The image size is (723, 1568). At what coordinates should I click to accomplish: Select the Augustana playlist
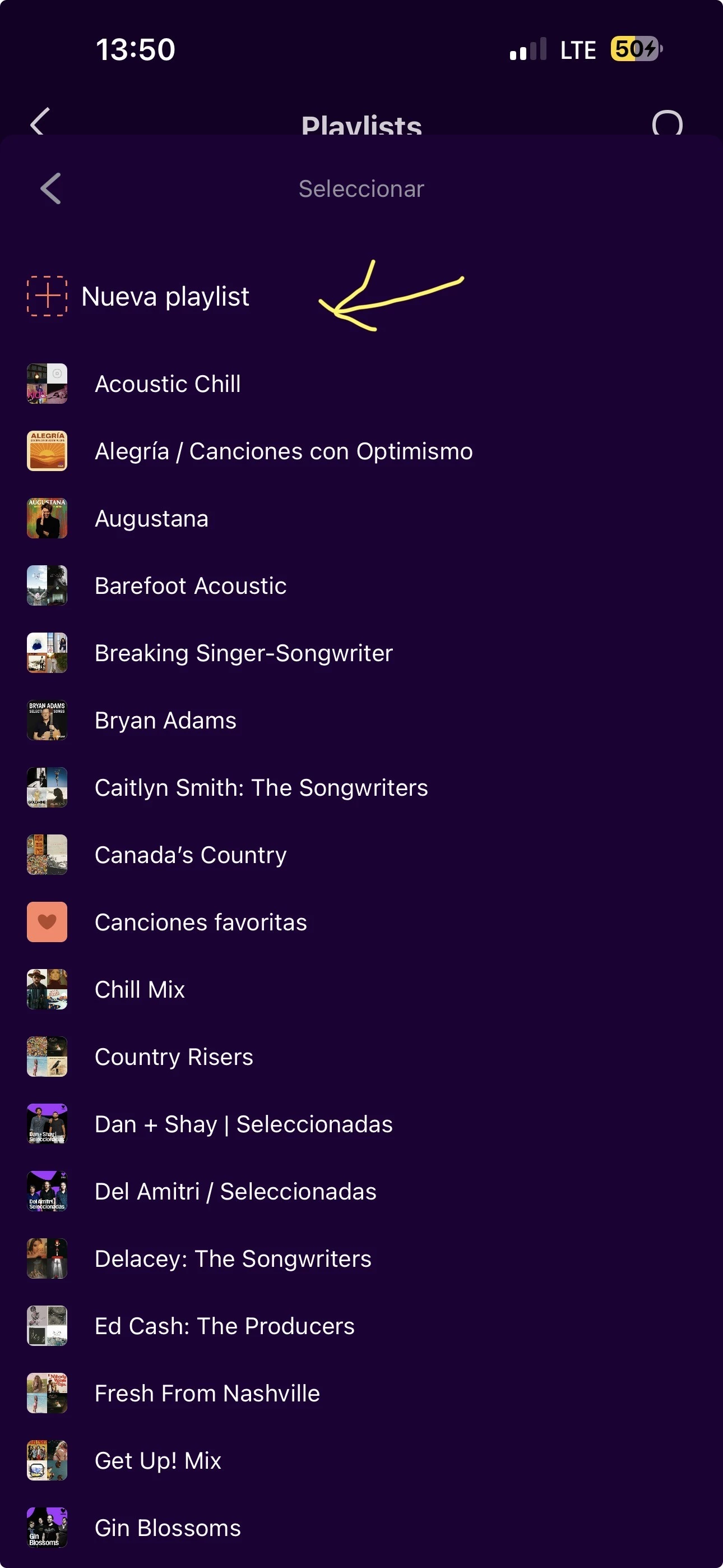pyautogui.click(x=151, y=519)
